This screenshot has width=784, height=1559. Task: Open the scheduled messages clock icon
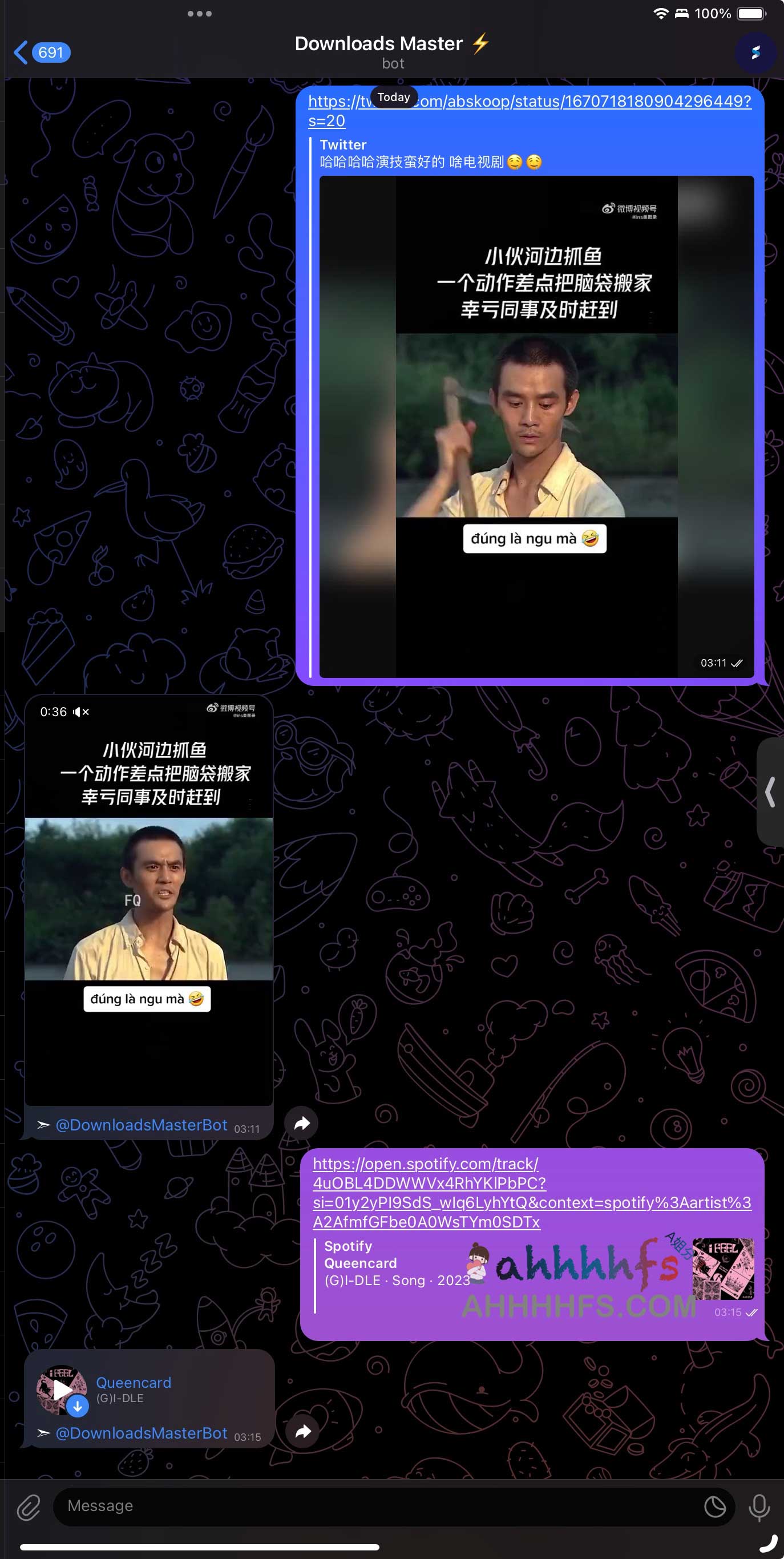coord(715,1507)
